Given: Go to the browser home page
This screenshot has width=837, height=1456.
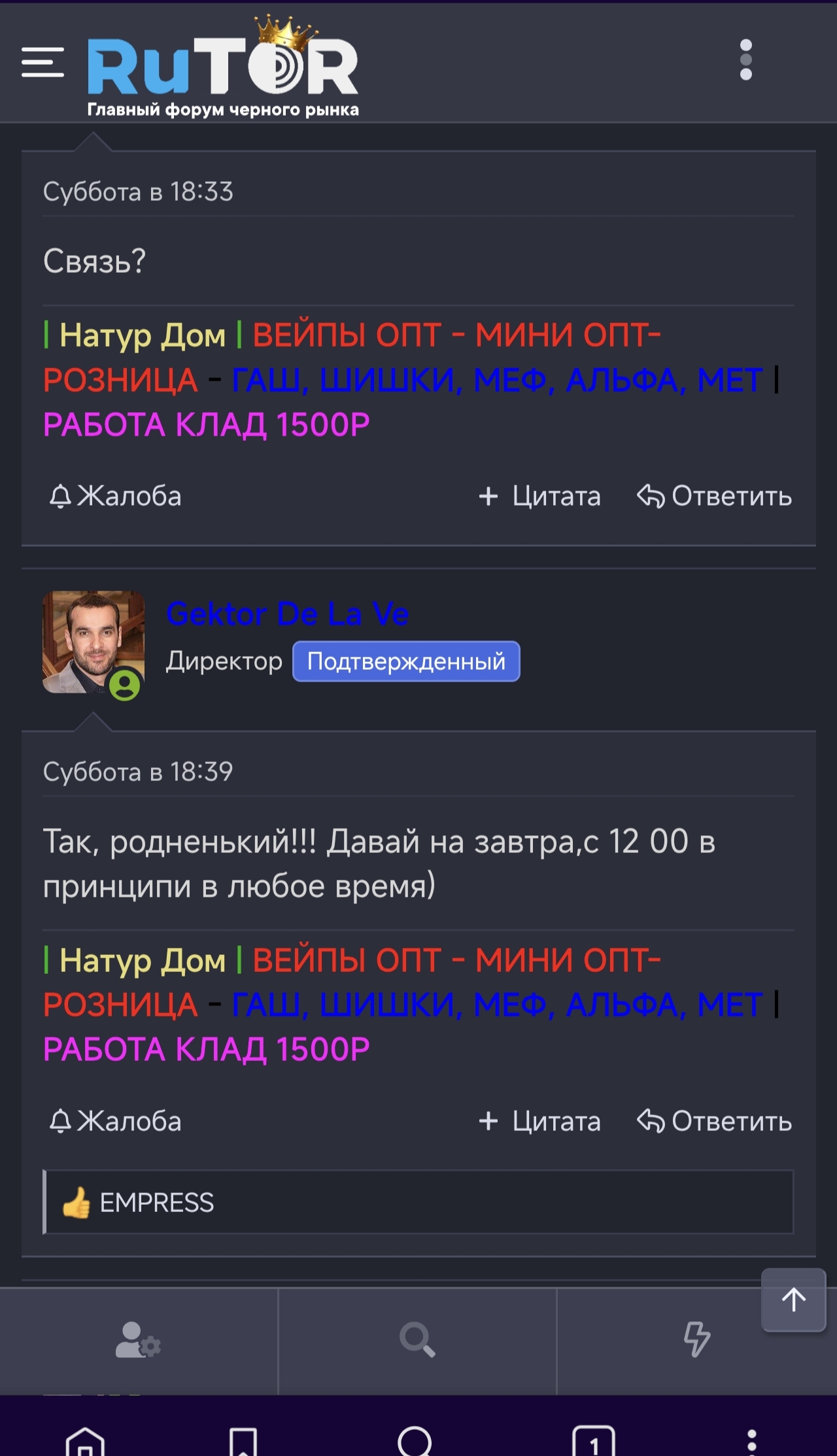Looking at the screenshot, I should click(85, 1441).
